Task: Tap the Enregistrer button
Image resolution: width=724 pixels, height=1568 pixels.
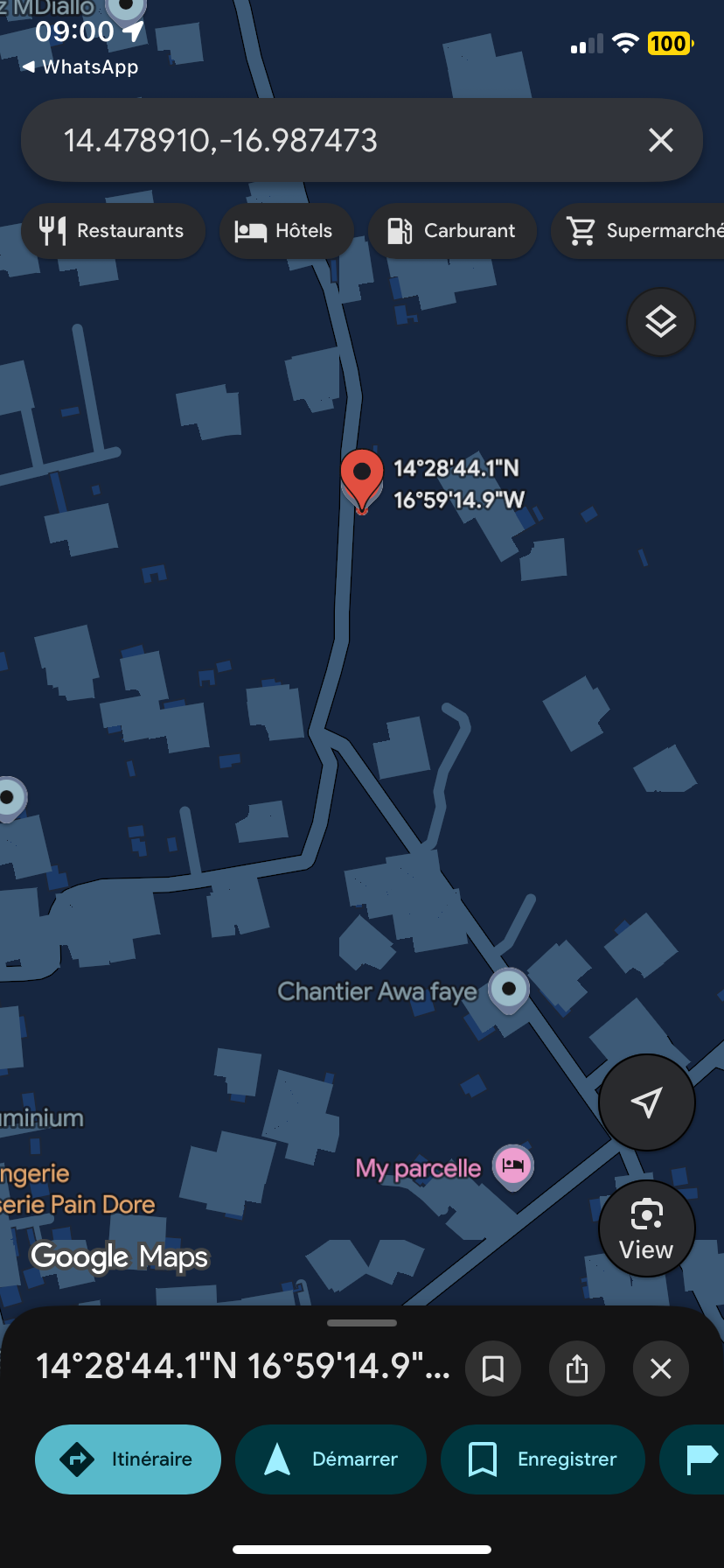Action: [x=543, y=1459]
